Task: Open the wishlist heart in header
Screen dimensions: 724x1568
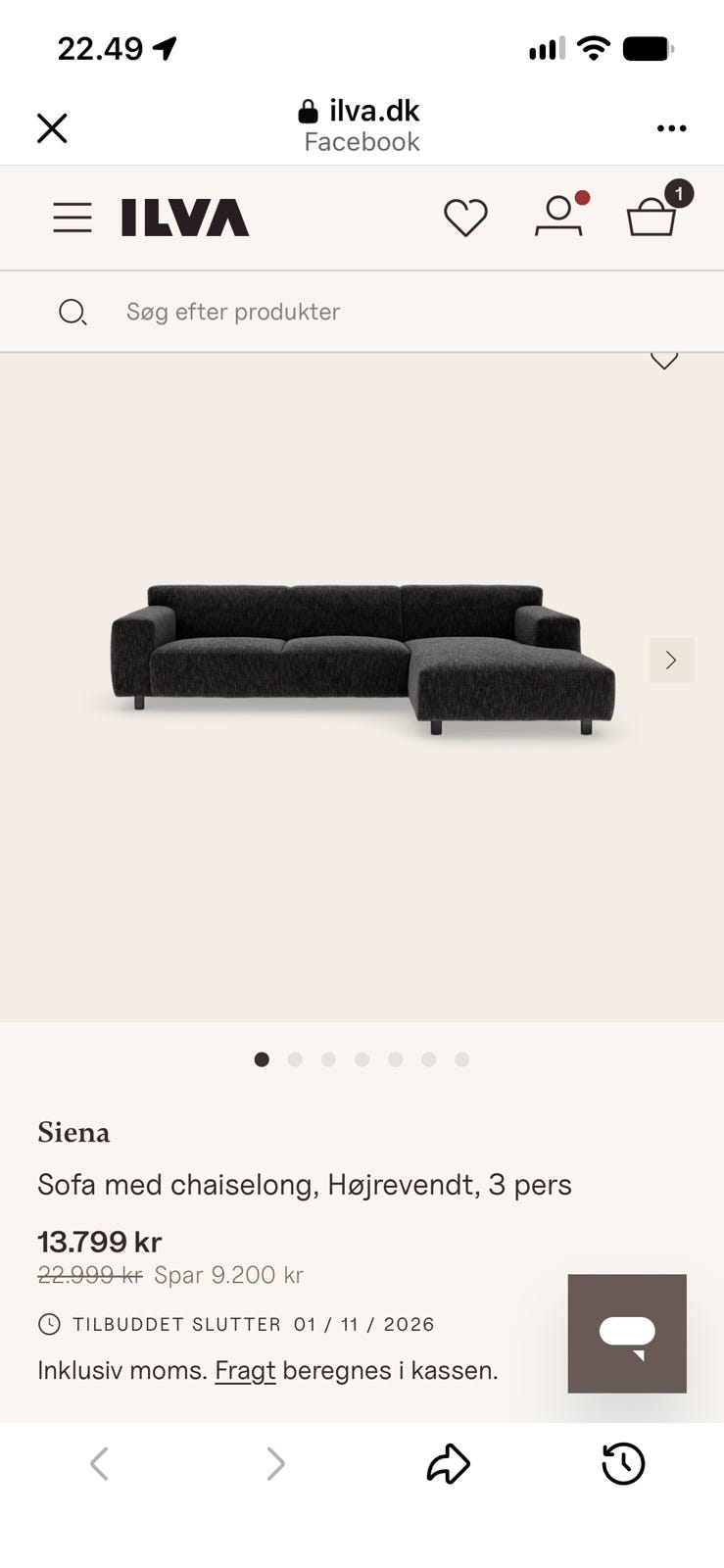Action: (x=465, y=218)
